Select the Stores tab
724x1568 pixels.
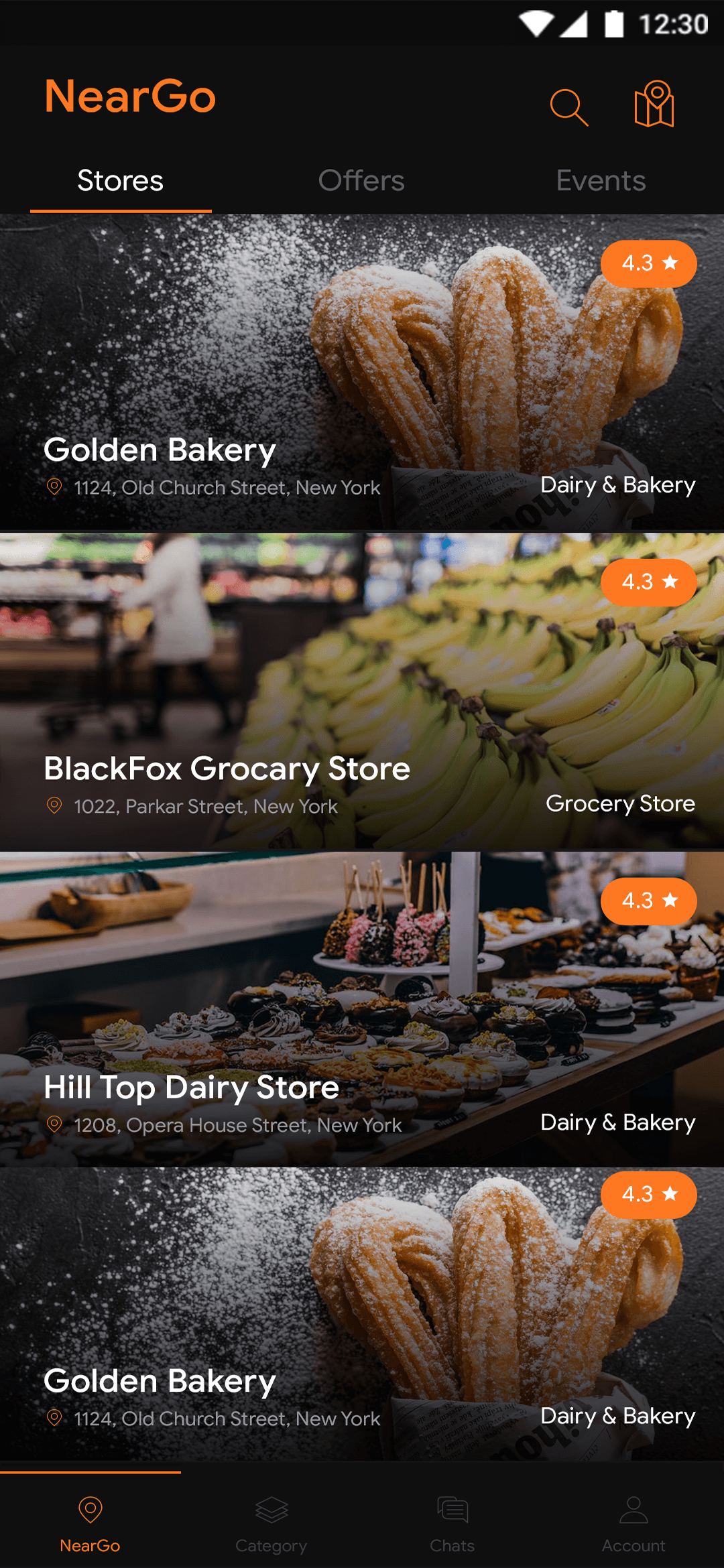(120, 180)
